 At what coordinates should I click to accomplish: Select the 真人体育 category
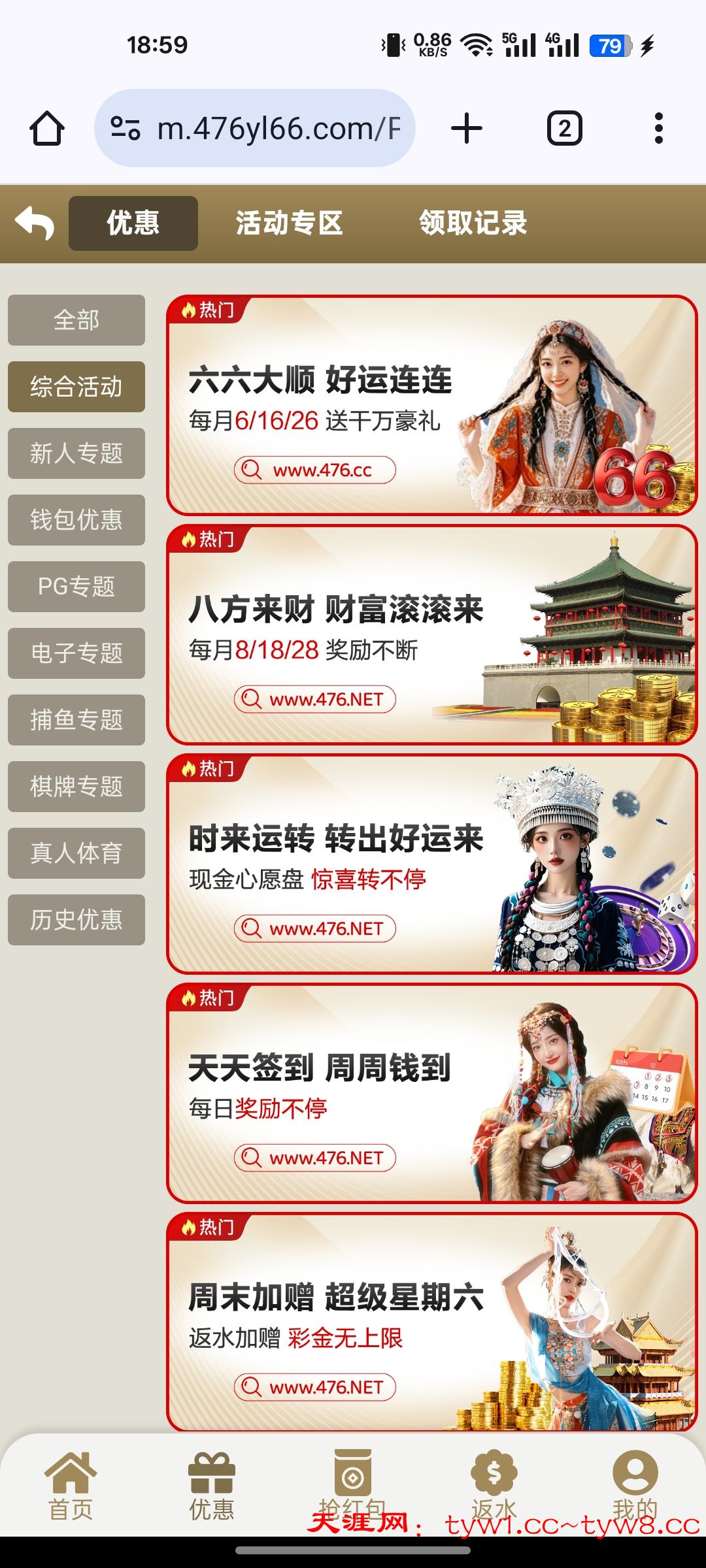[76, 853]
